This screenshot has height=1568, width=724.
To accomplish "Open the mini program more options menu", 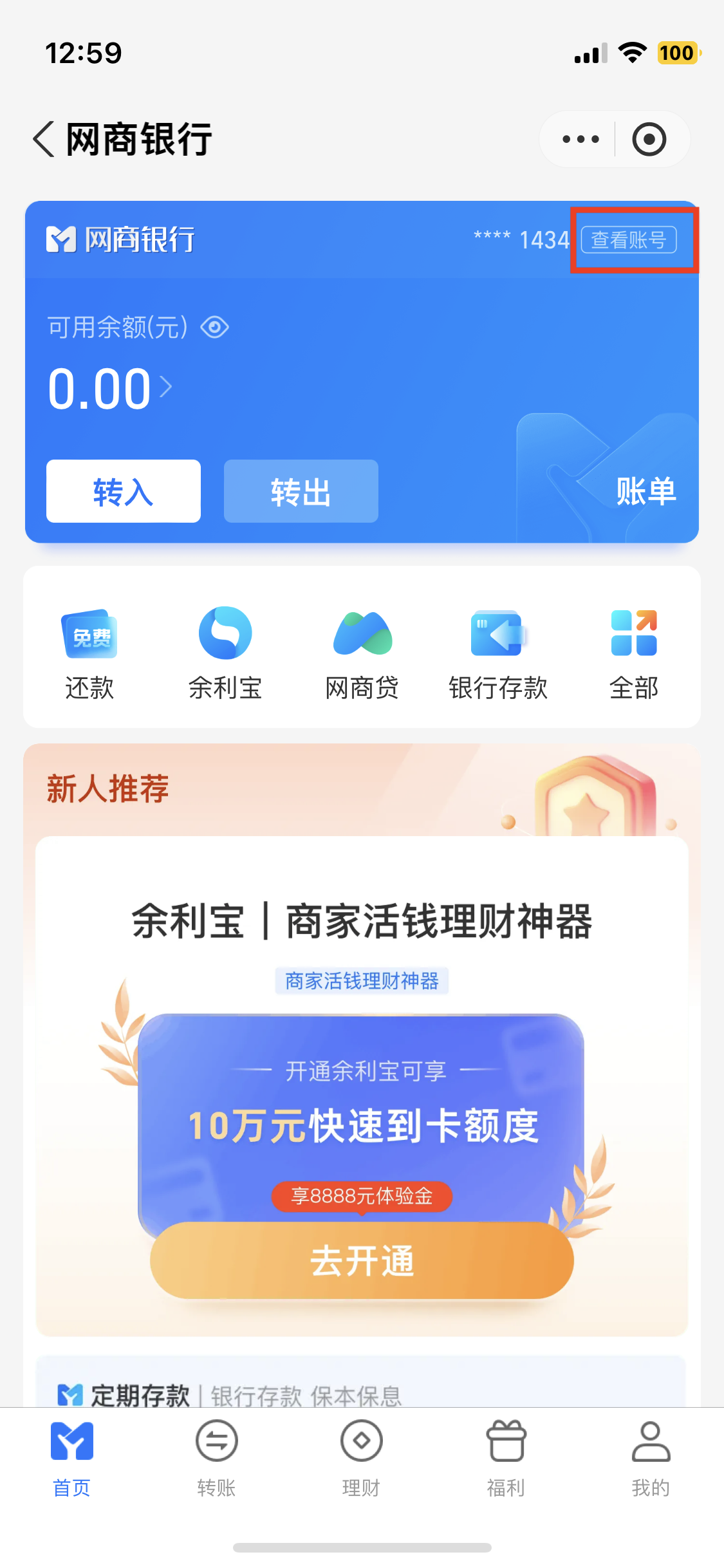I will click(x=580, y=139).
